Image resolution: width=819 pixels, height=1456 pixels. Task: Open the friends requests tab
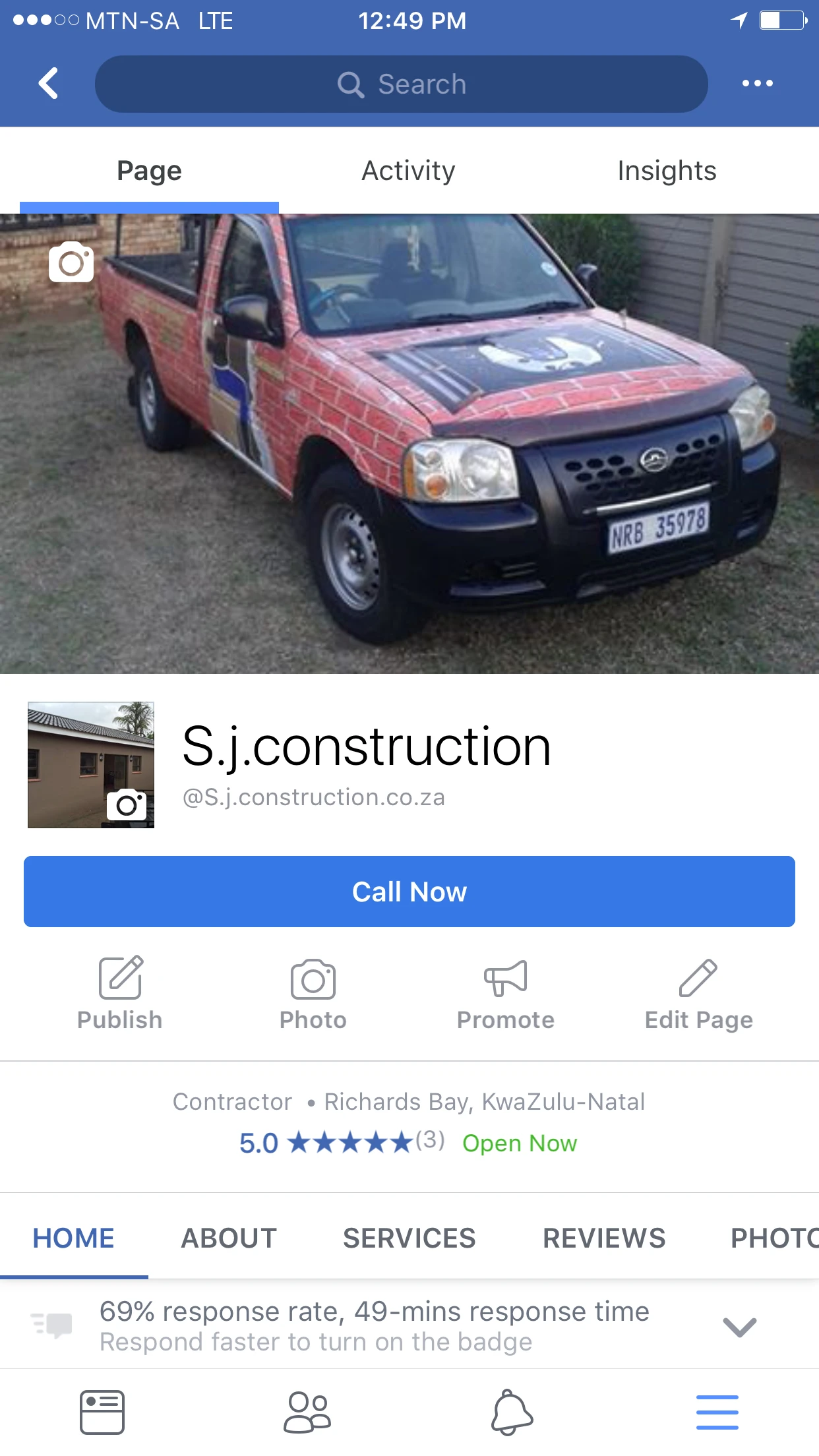tap(307, 1412)
